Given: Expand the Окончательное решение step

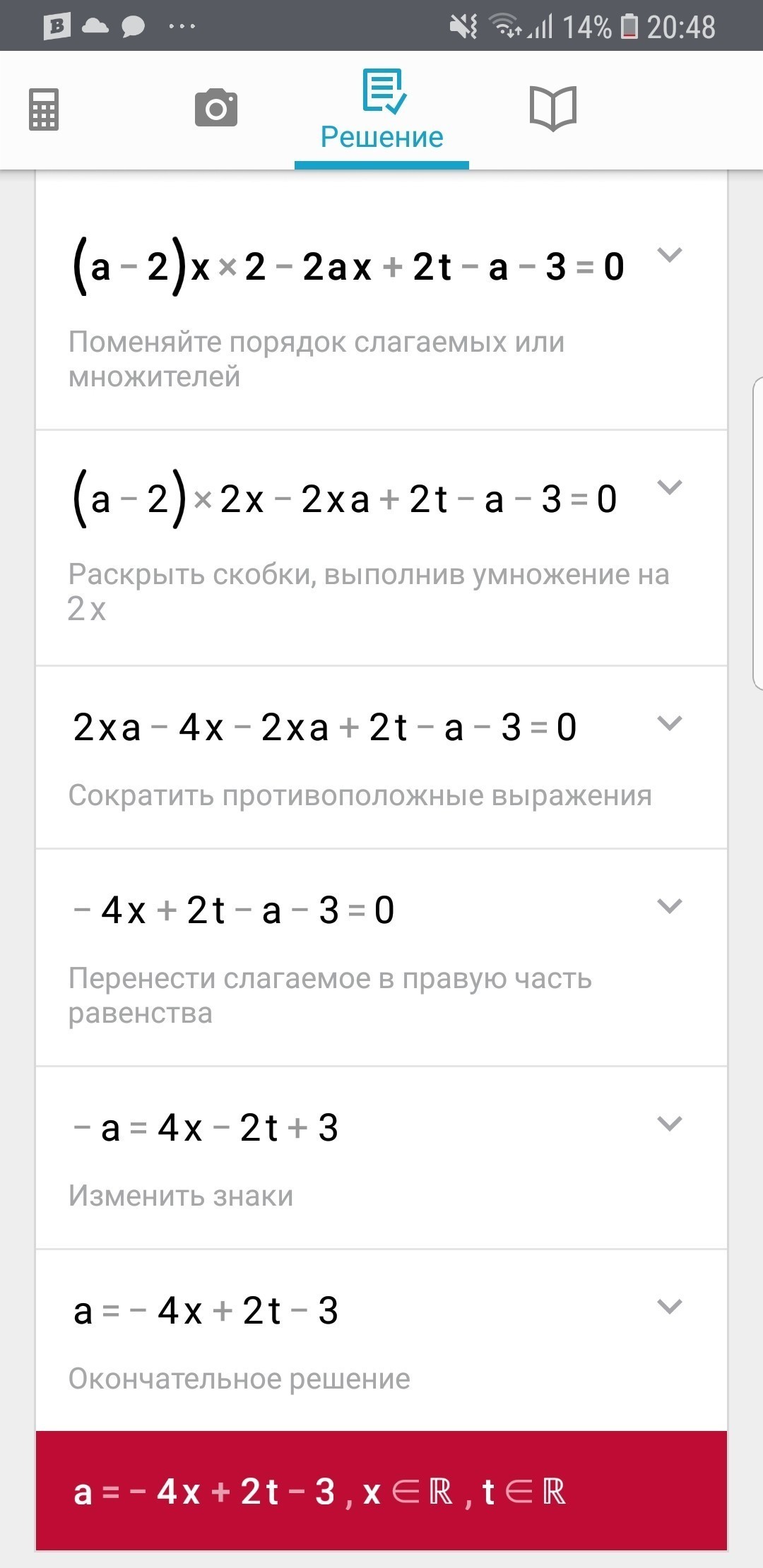Looking at the screenshot, I should point(669,1306).
